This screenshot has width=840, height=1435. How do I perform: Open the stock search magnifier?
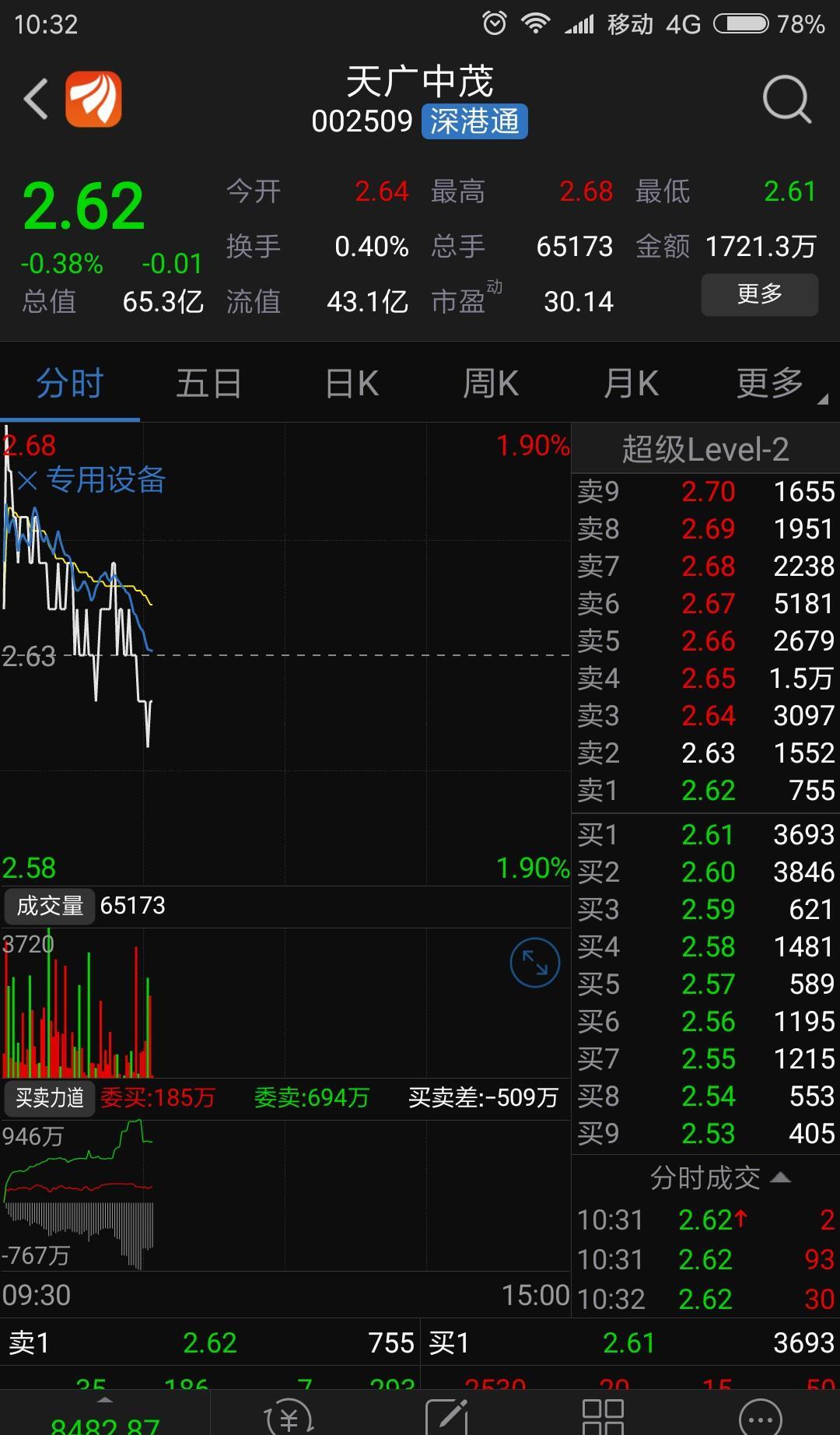(786, 100)
